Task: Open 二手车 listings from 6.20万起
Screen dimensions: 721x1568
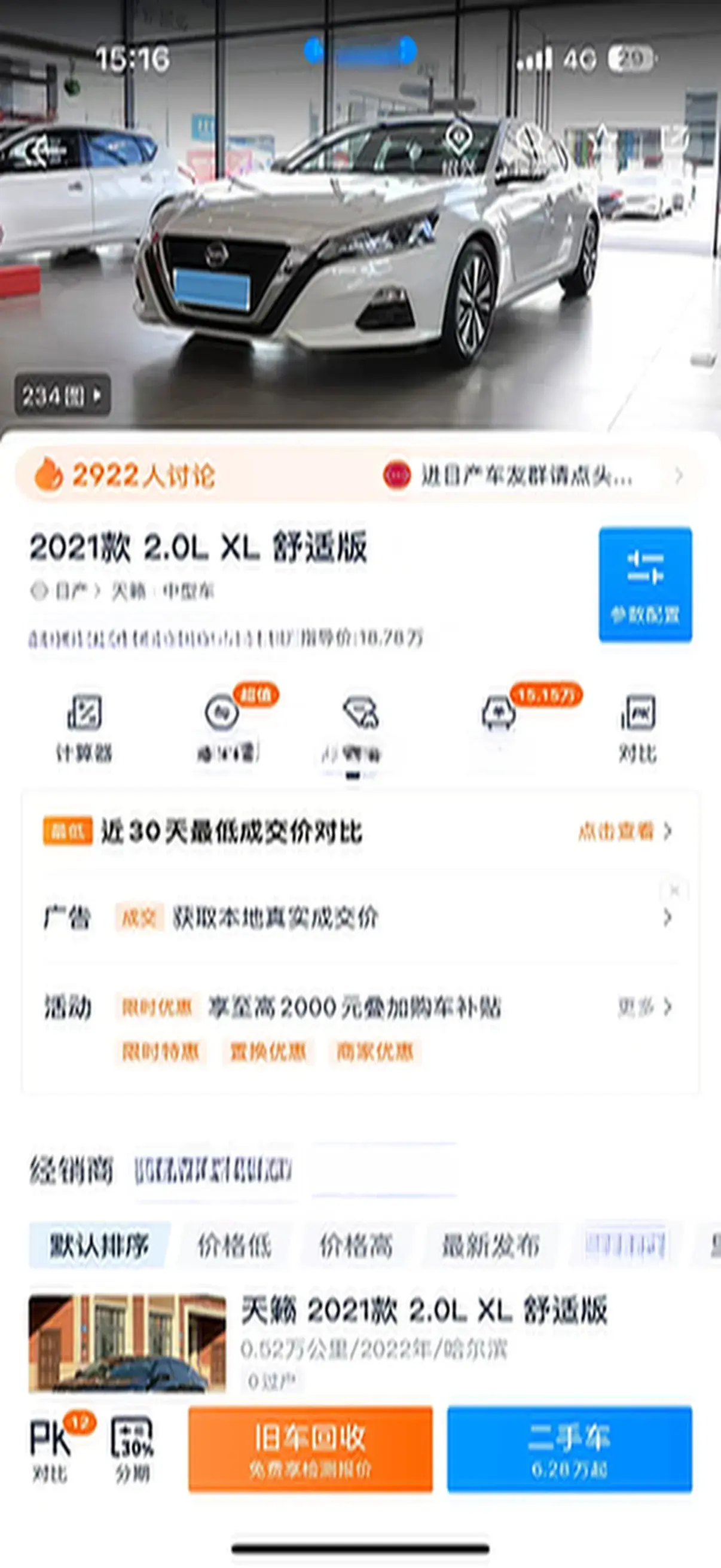Action: pyautogui.click(x=569, y=1448)
